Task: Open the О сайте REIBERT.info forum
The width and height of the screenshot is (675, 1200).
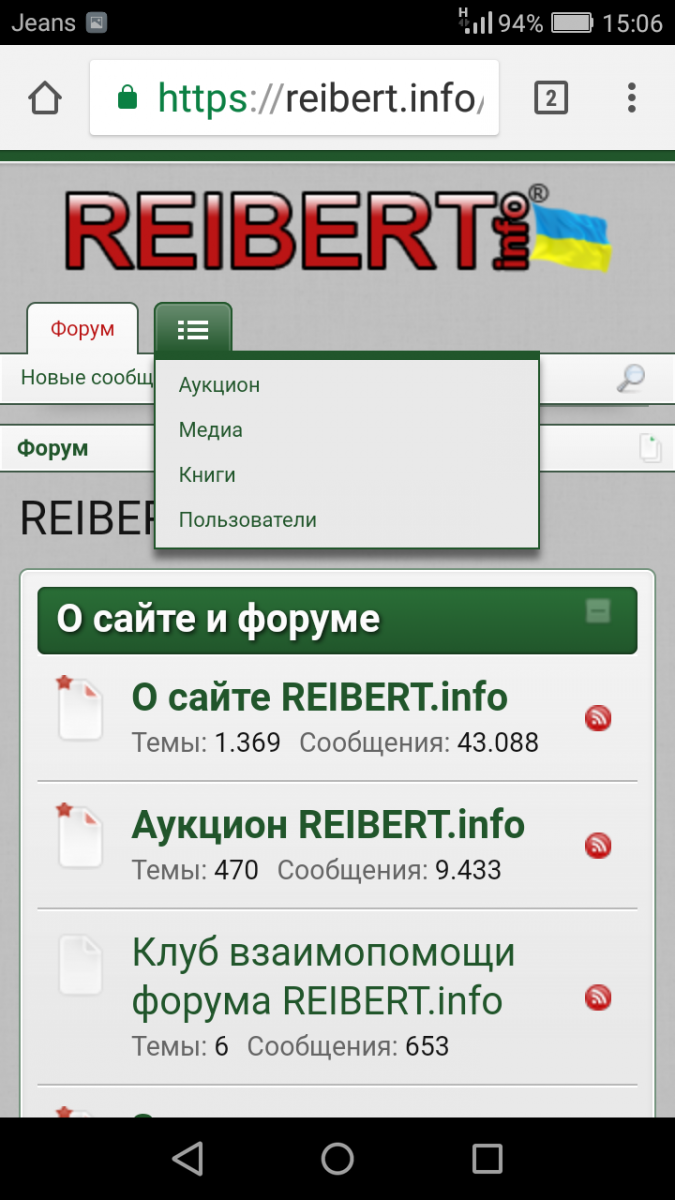Action: (320, 697)
